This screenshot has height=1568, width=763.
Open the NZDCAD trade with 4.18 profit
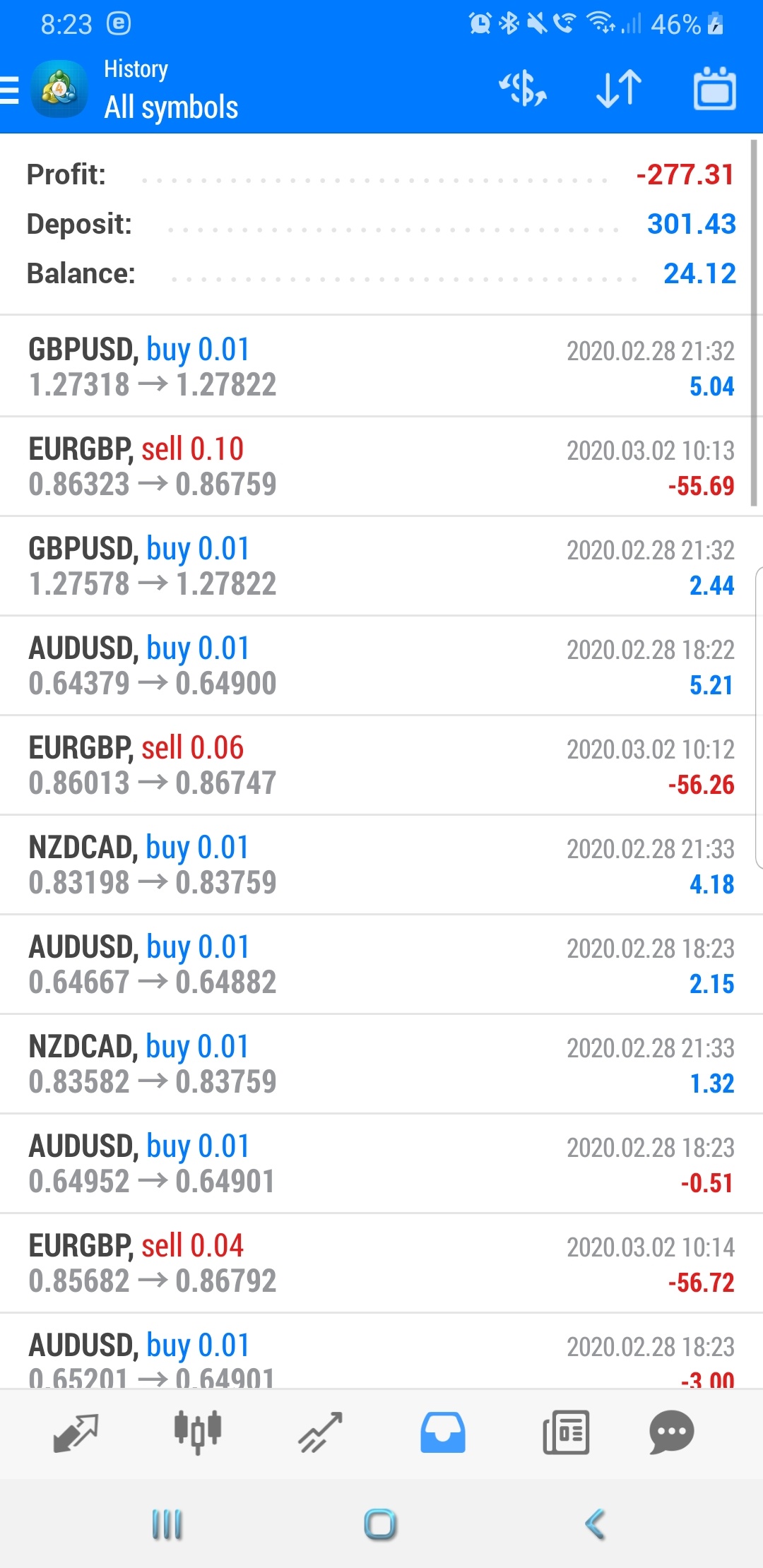pyautogui.click(x=381, y=865)
